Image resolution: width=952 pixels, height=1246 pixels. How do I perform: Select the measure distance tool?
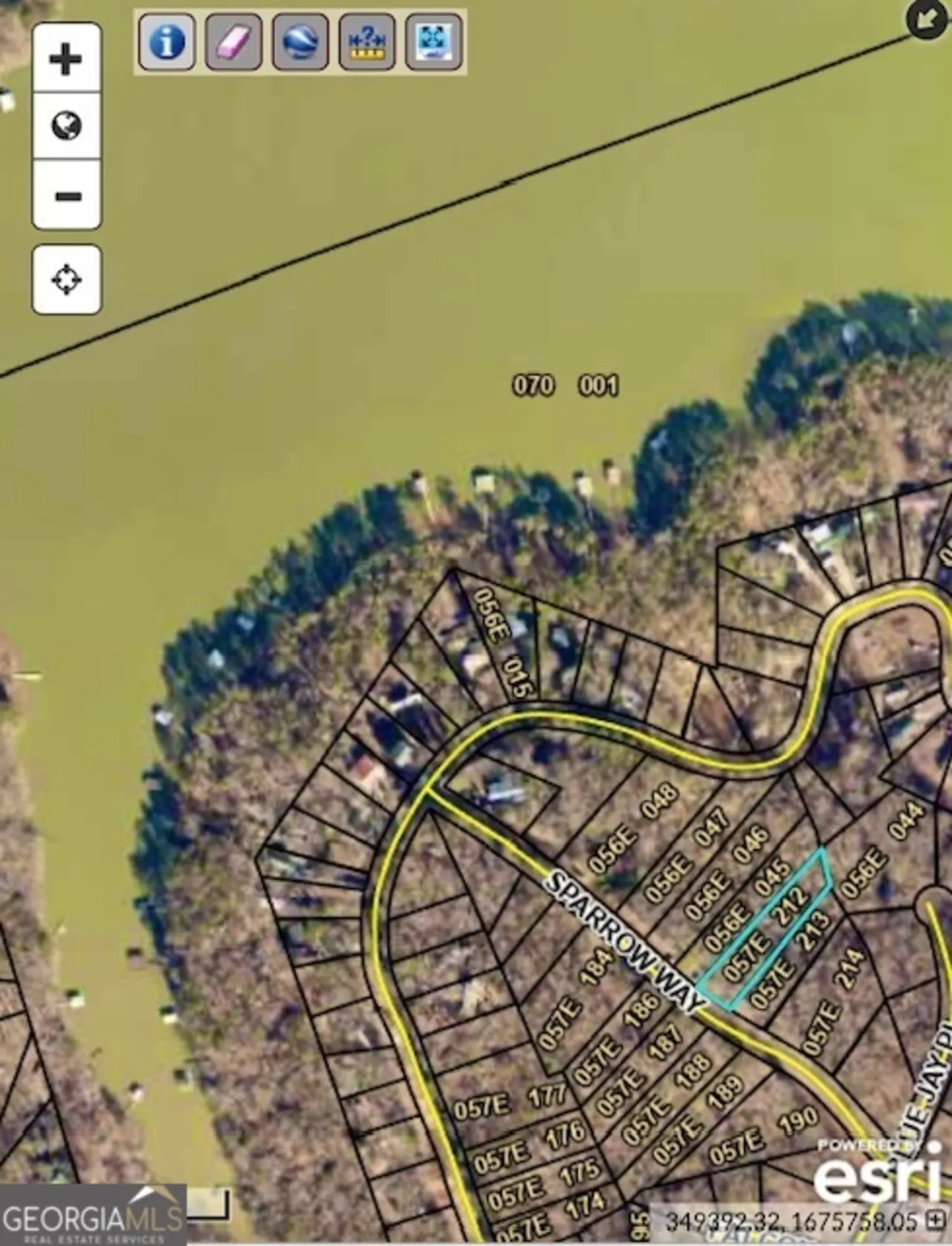[367, 42]
